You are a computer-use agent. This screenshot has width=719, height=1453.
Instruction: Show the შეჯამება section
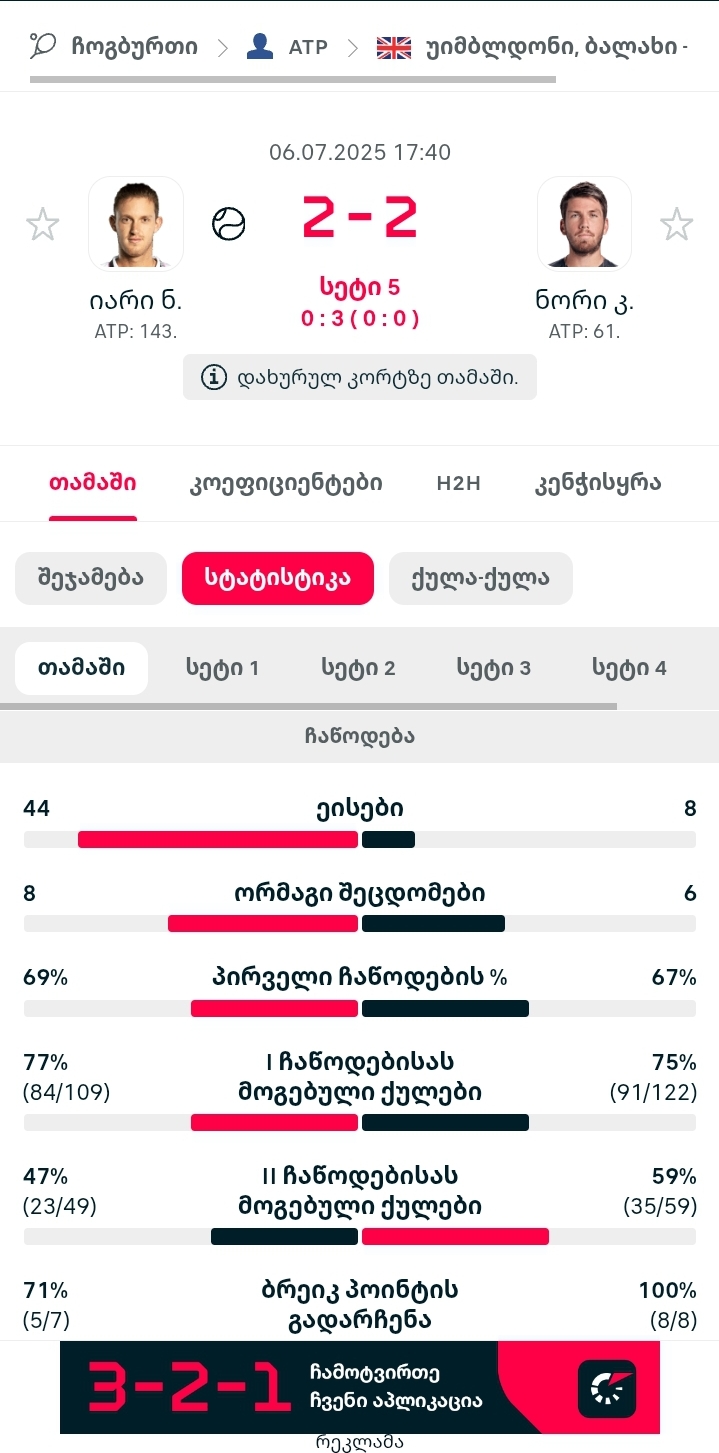91,578
